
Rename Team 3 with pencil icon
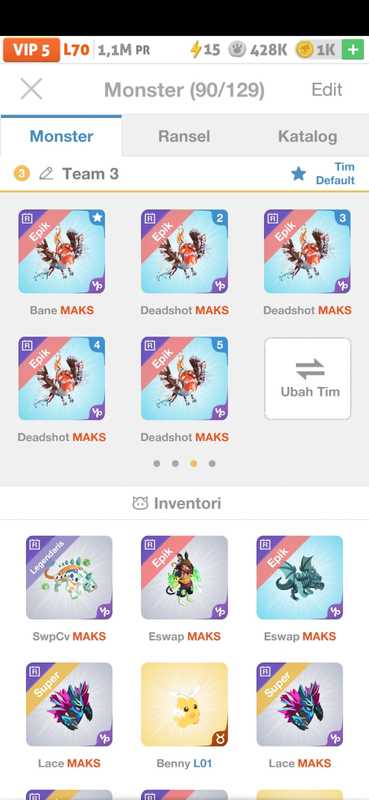pyautogui.click(x=46, y=174)
